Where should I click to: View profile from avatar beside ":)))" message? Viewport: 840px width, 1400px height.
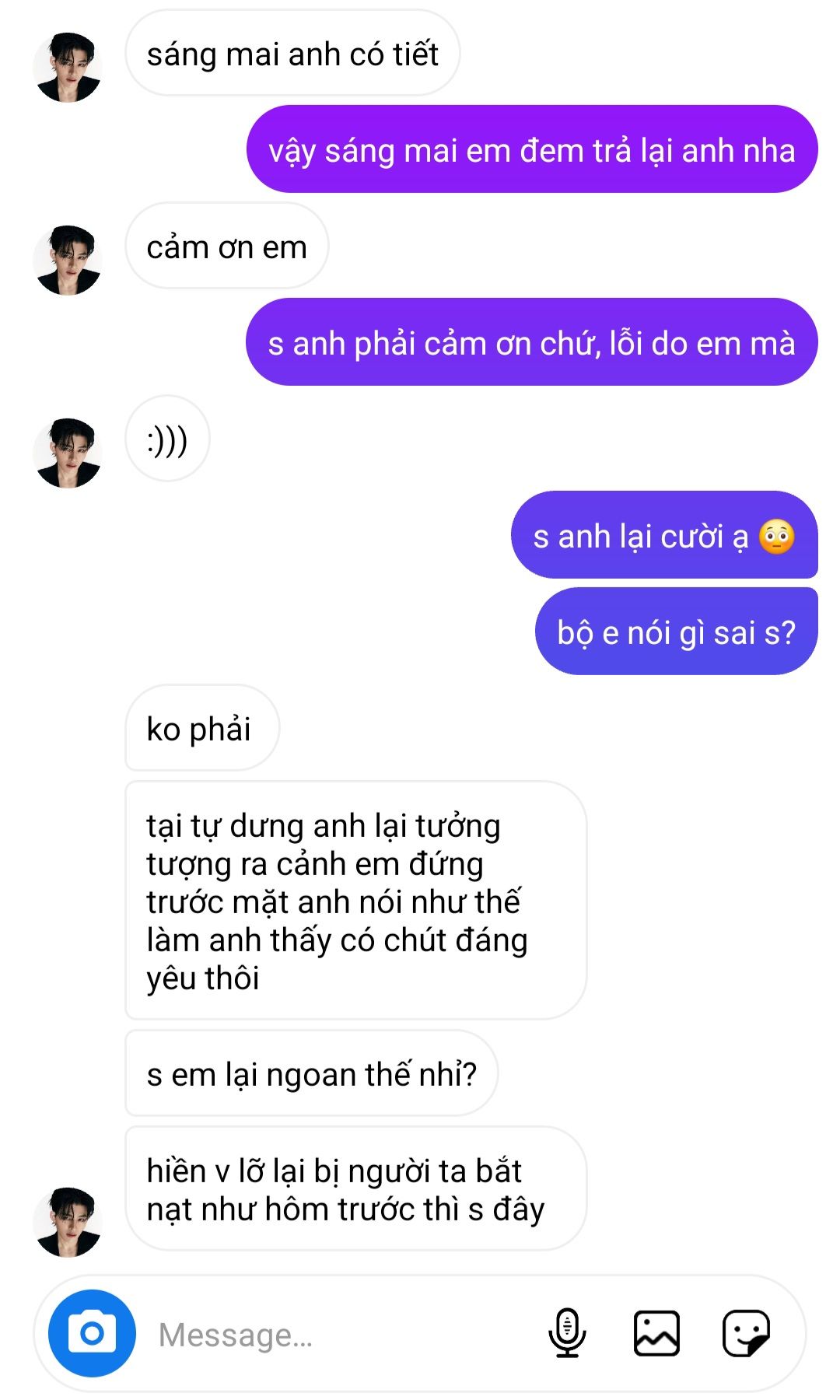68,453
